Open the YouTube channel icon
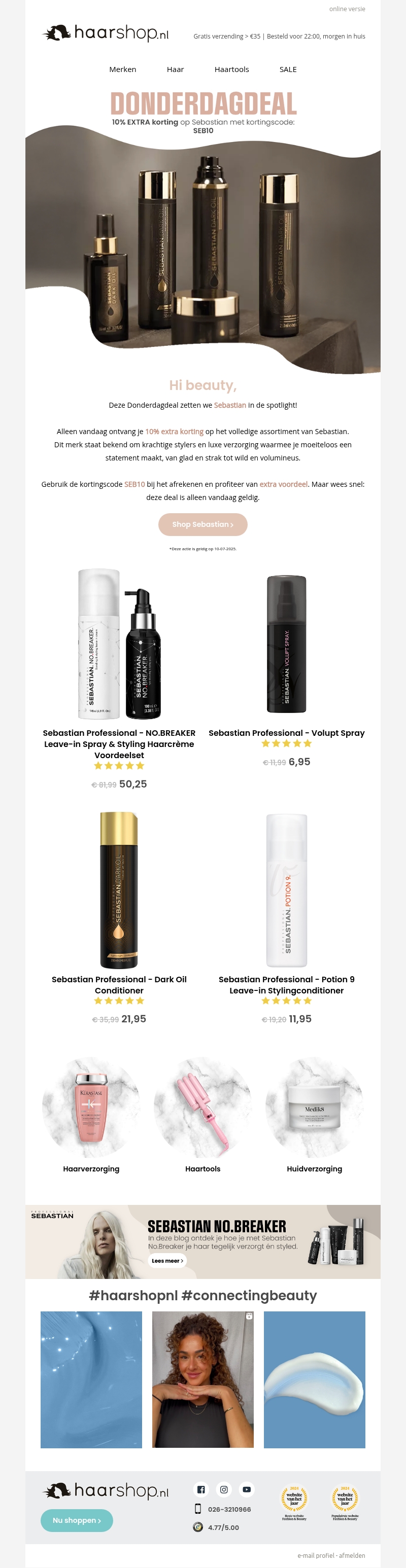 (x=246, y=1489)
